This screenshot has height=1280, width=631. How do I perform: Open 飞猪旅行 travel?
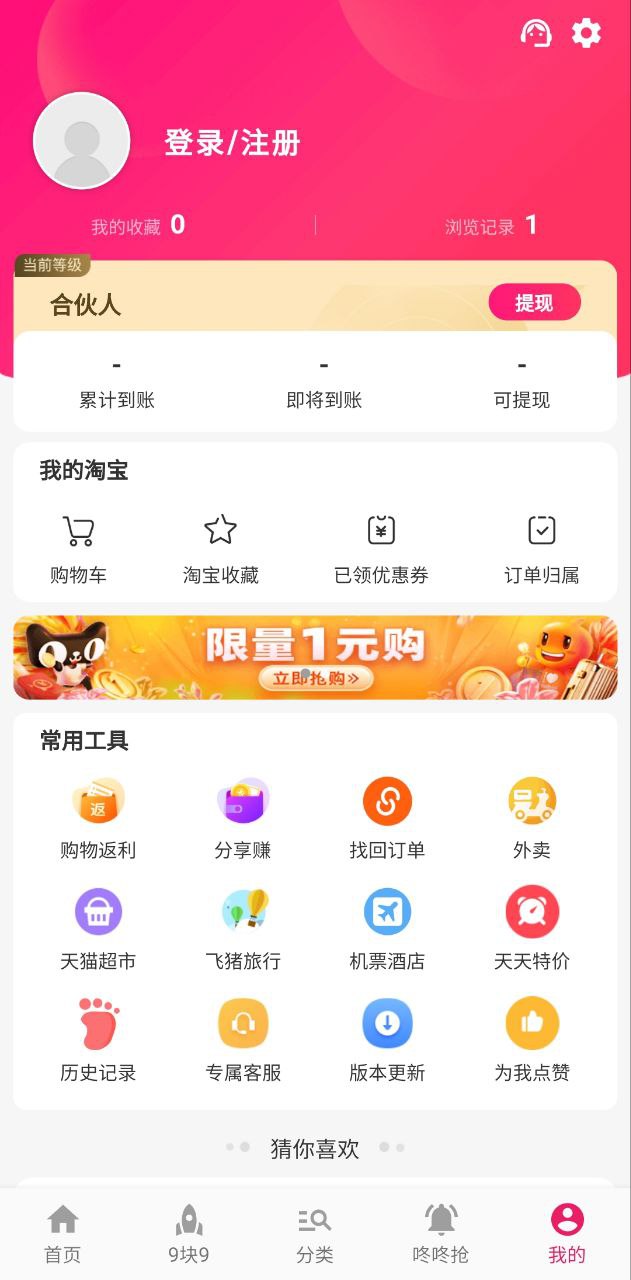click(x=243, y=930)
